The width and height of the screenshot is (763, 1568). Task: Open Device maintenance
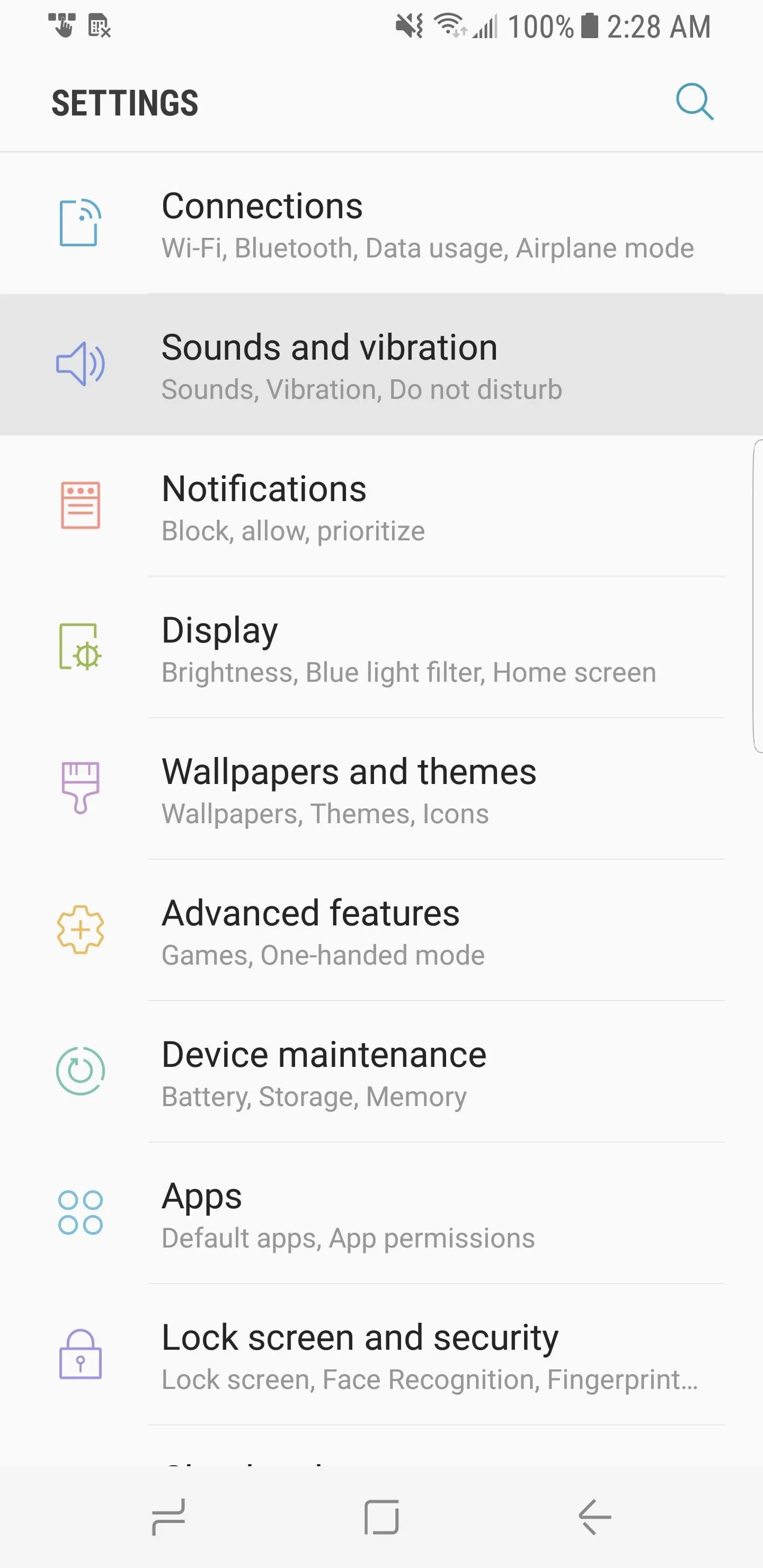click(x=381, y=1071)
